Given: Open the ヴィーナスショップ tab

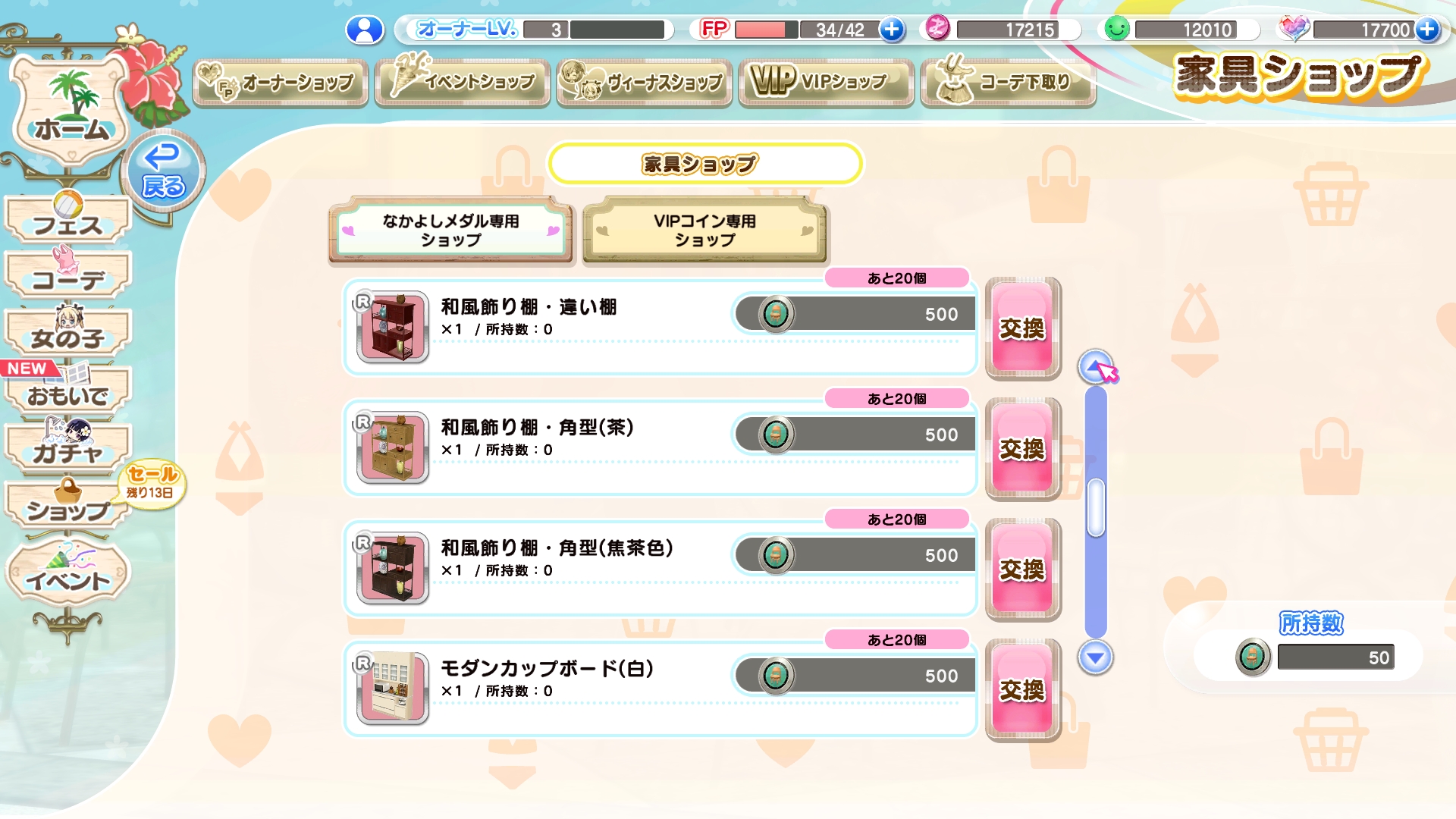Looking at the screenshot, I should [645, 82].
